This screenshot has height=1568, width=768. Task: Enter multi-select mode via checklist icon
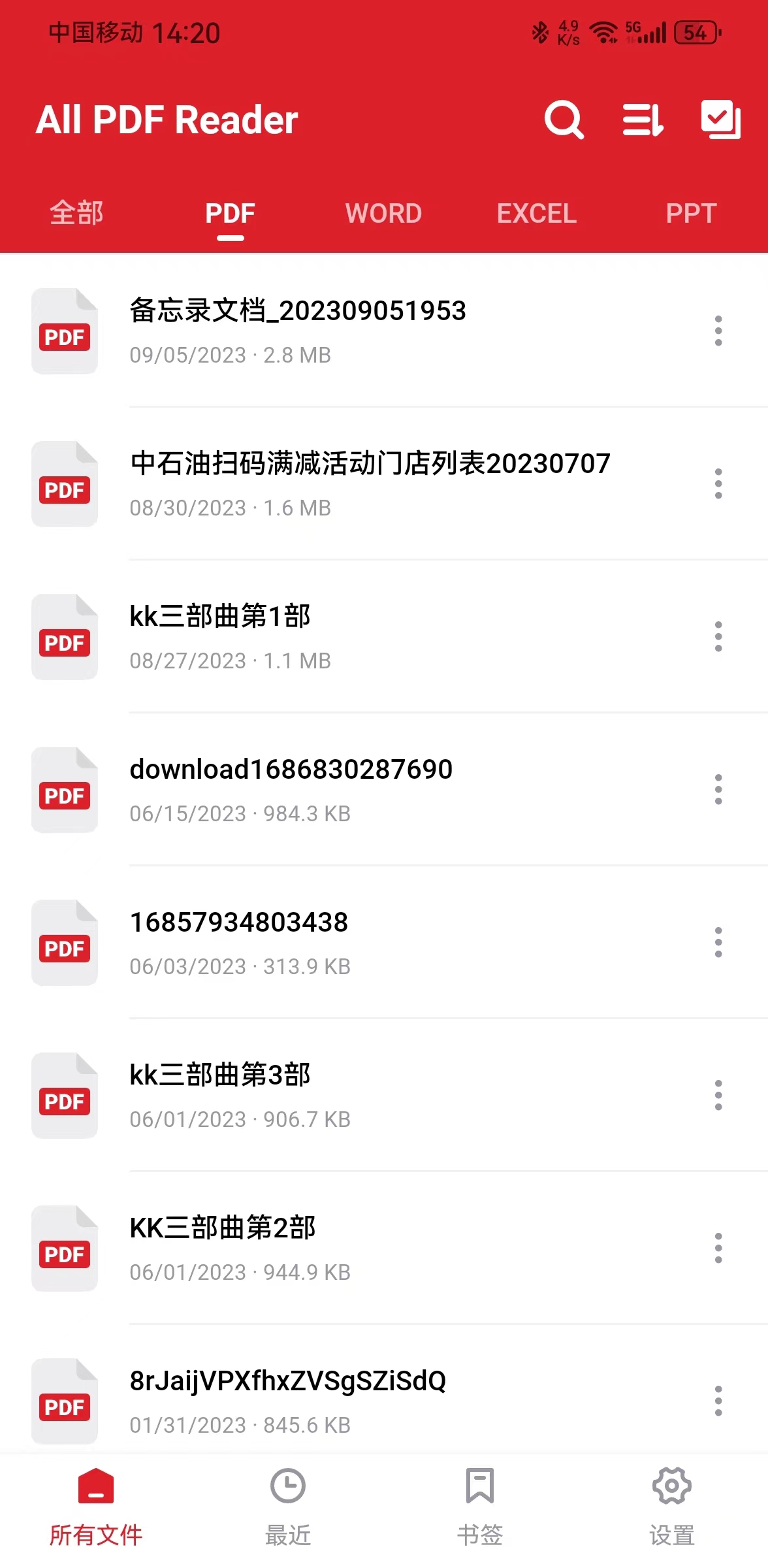(720, 120)
